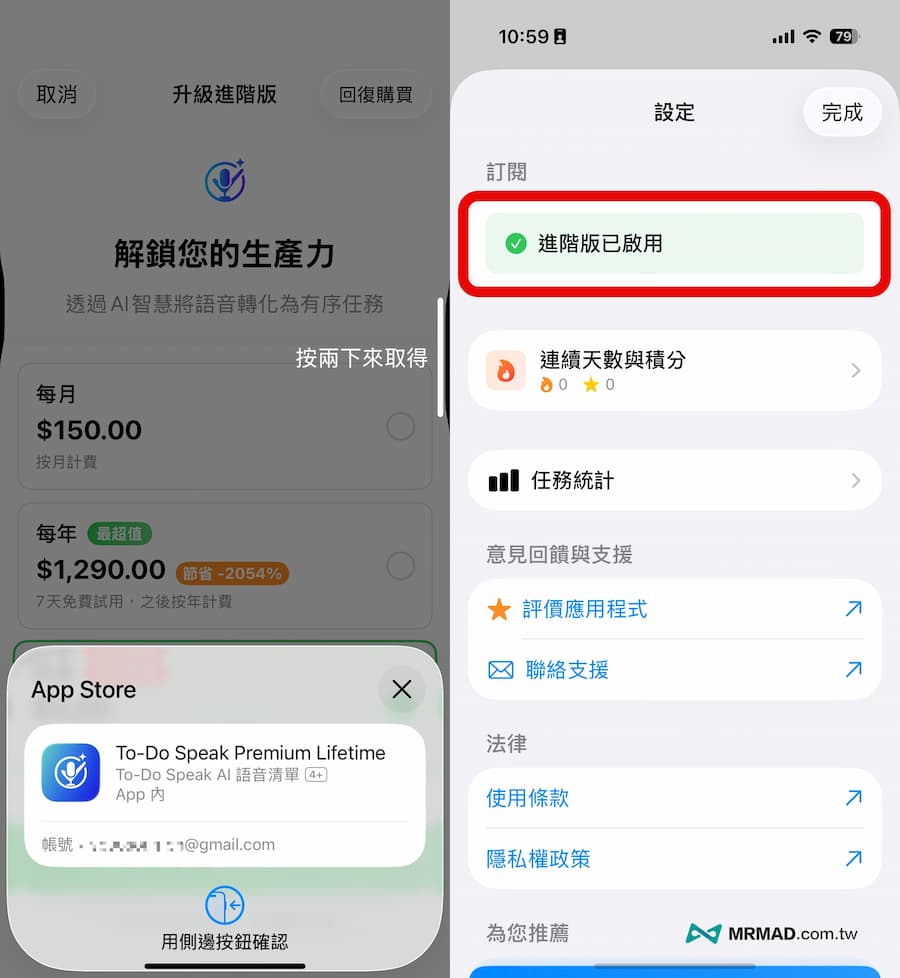Image resolution: width=900 pixels, height=978 pixels.
Task: Open 隱私權政策
Action: [x=674, y=858]
